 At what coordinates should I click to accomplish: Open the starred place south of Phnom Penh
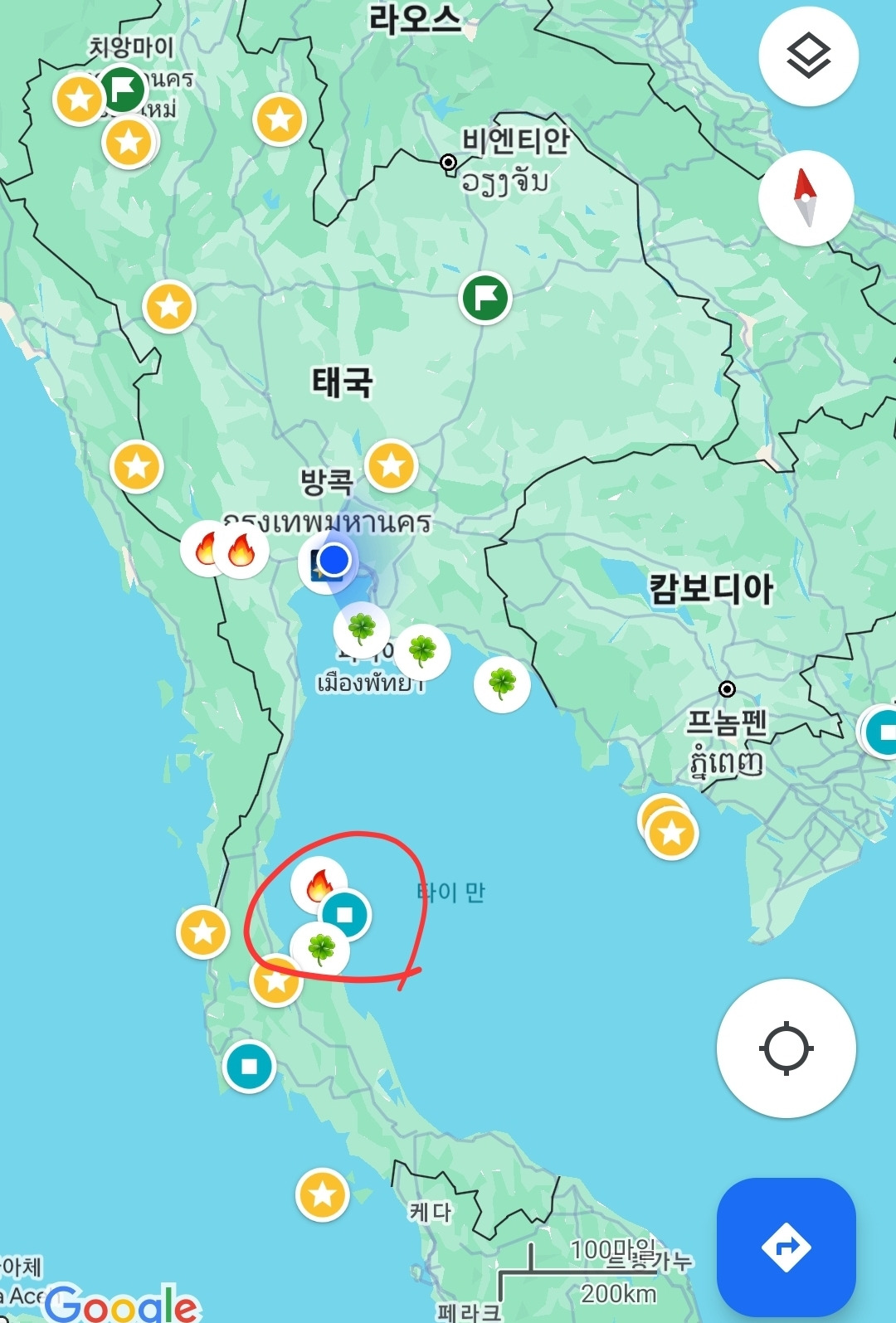click(x=672, y=833)
